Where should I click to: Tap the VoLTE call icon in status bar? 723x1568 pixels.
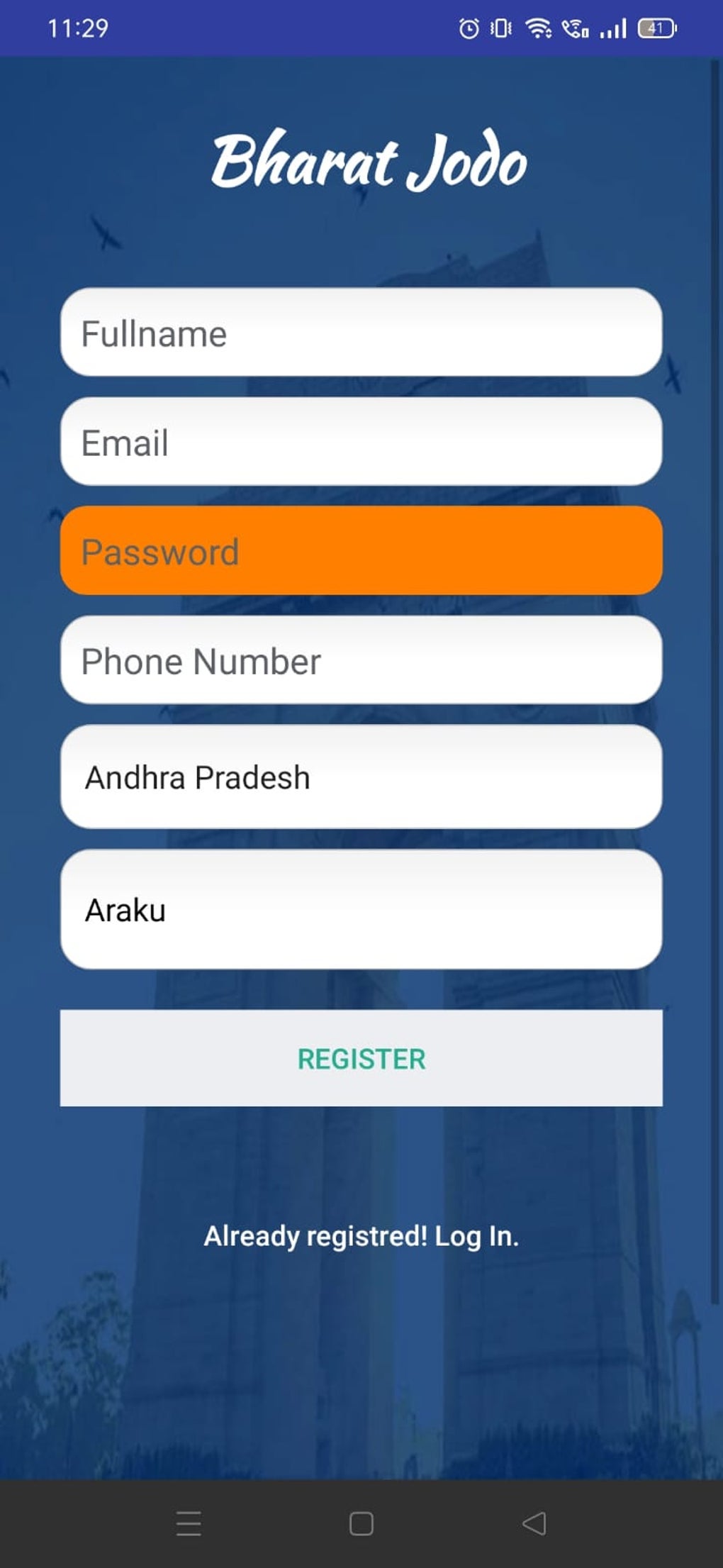point(576,28)
